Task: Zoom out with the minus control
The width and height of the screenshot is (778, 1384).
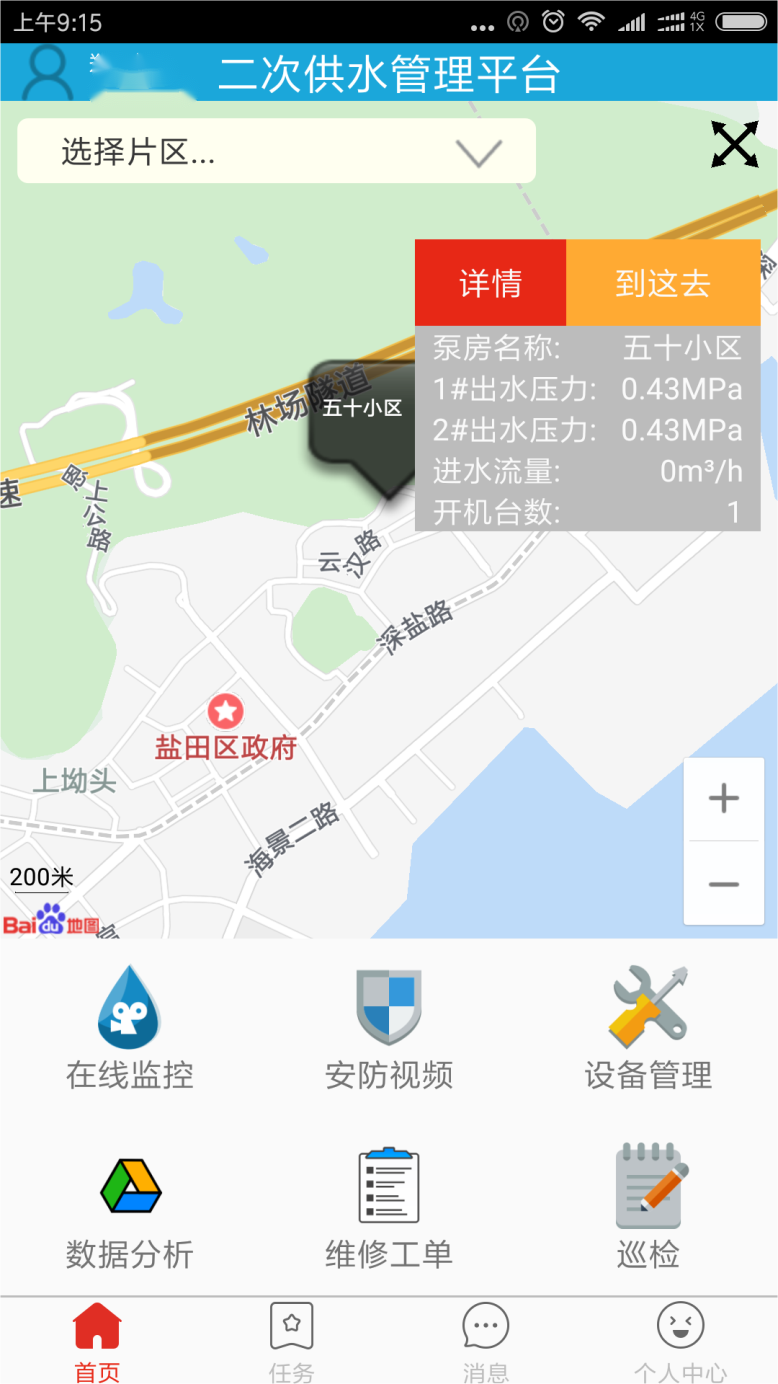Action: coord(723,884)
